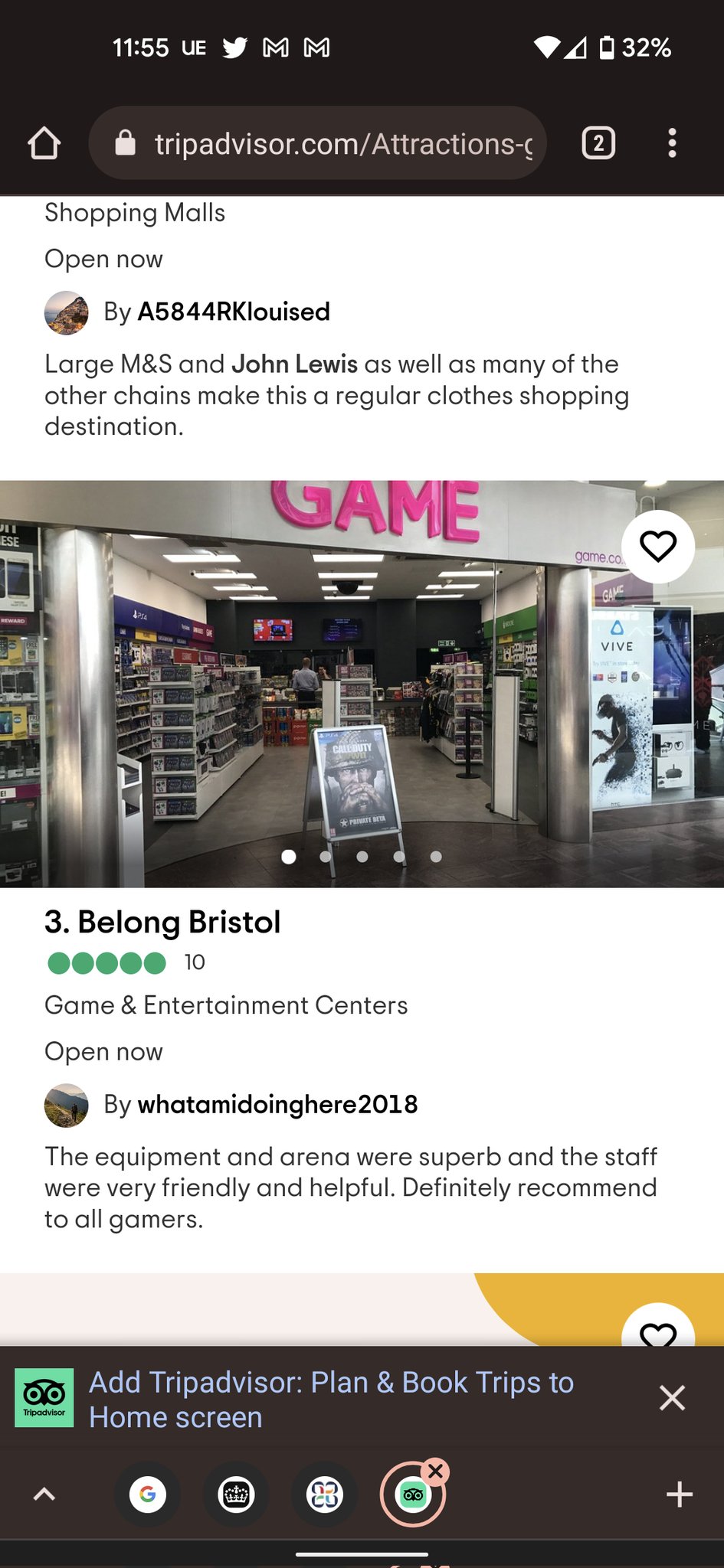The image size is (724, 1568).
Task: Open reviewer A5844RKlouised's profile
Action: point(233,312)
